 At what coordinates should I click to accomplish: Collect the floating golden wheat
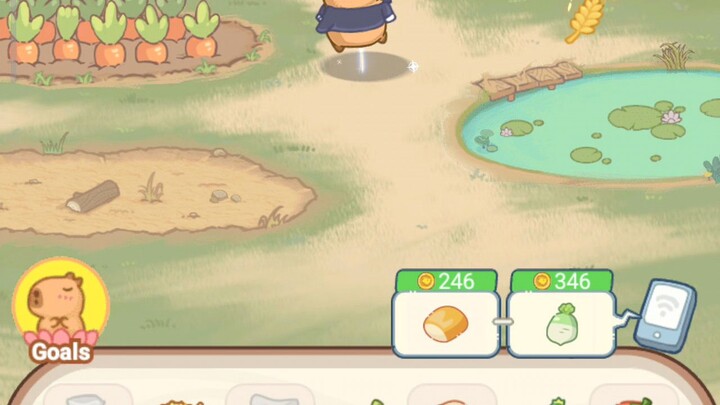pos(585,20)
